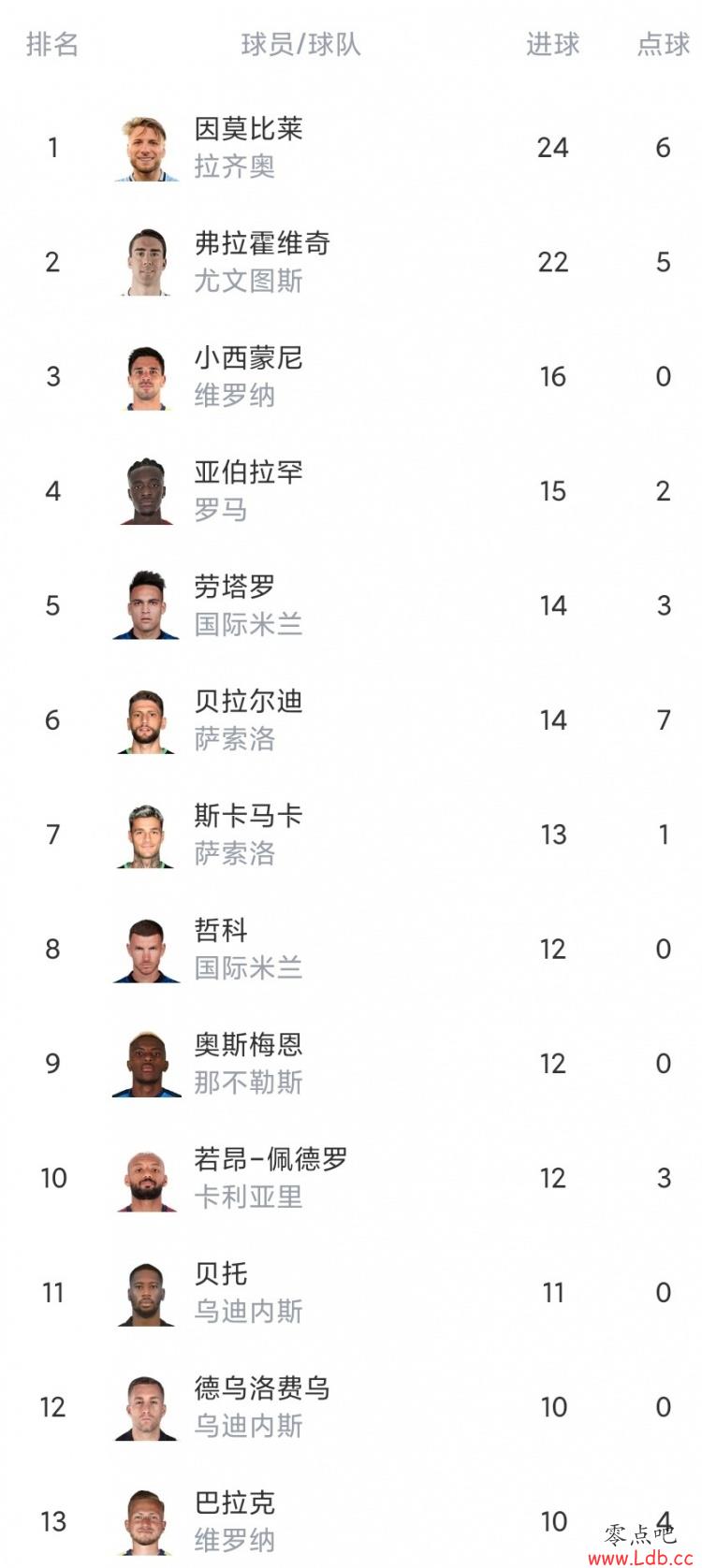Screen dimensions: 702x1568
Task: Open 奥斯梅恩's player row
Action: 351,1064
